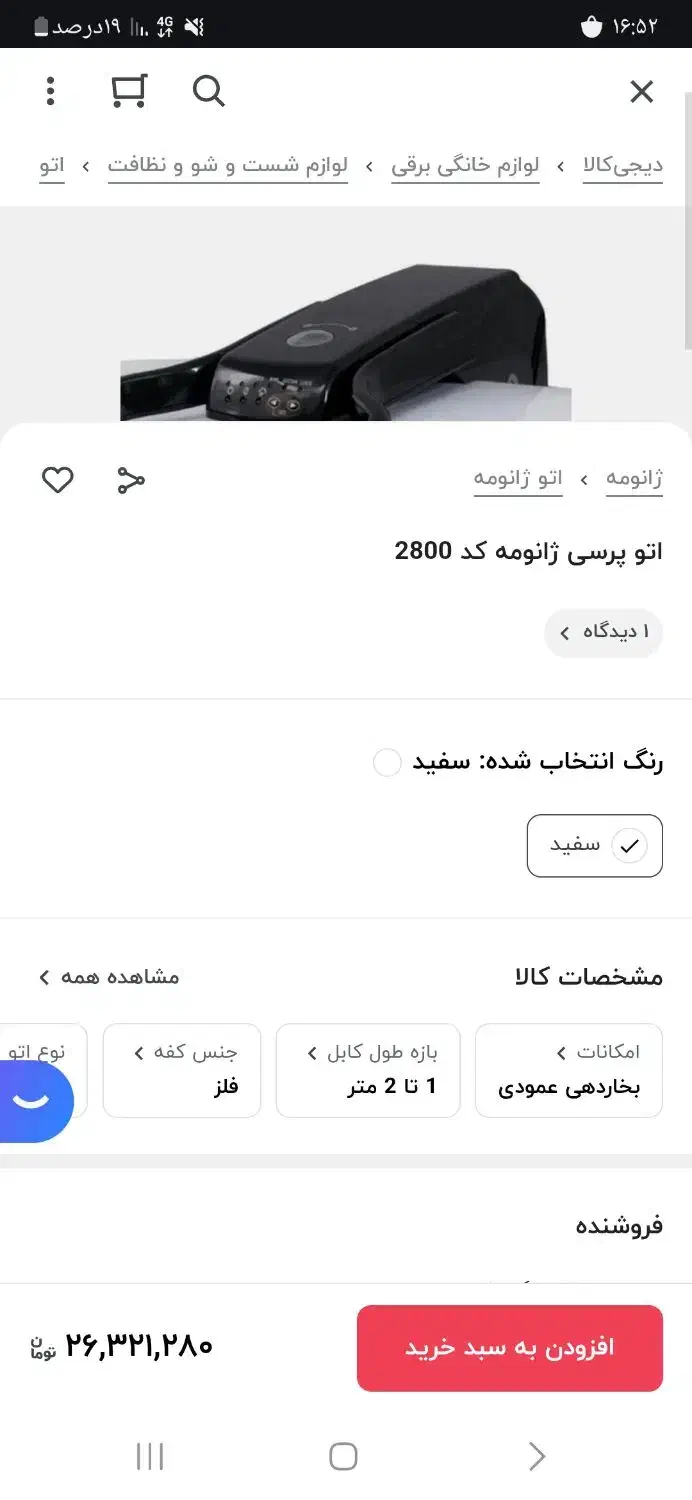Open the search icon in the top bar
This screenshot has height=1500, width=692.
coord(208,92)
